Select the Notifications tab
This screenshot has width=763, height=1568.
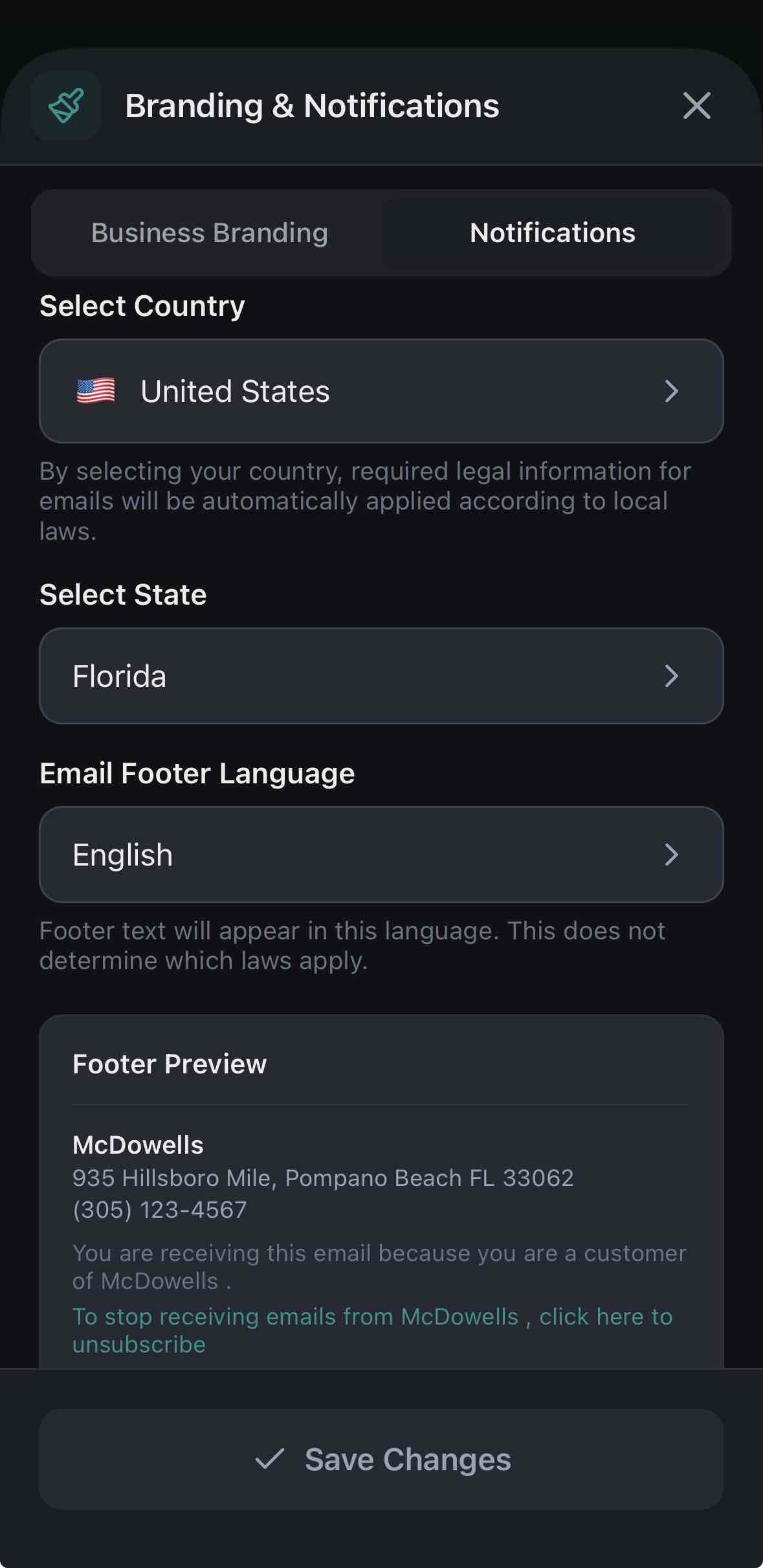(x=552, y=232)
